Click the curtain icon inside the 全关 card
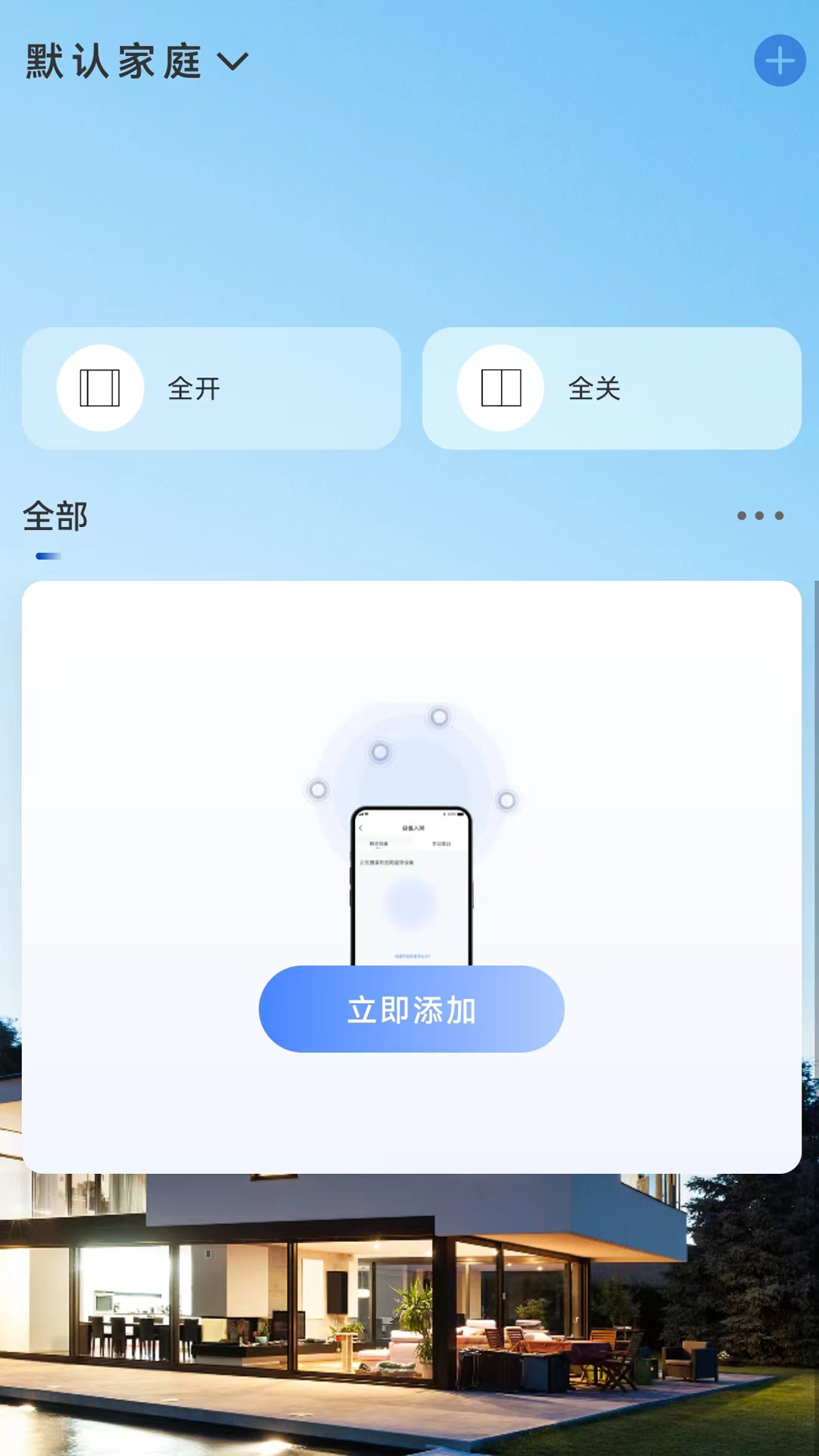Viewport: 819px width, 1456px height. click(x=501, y=388)
